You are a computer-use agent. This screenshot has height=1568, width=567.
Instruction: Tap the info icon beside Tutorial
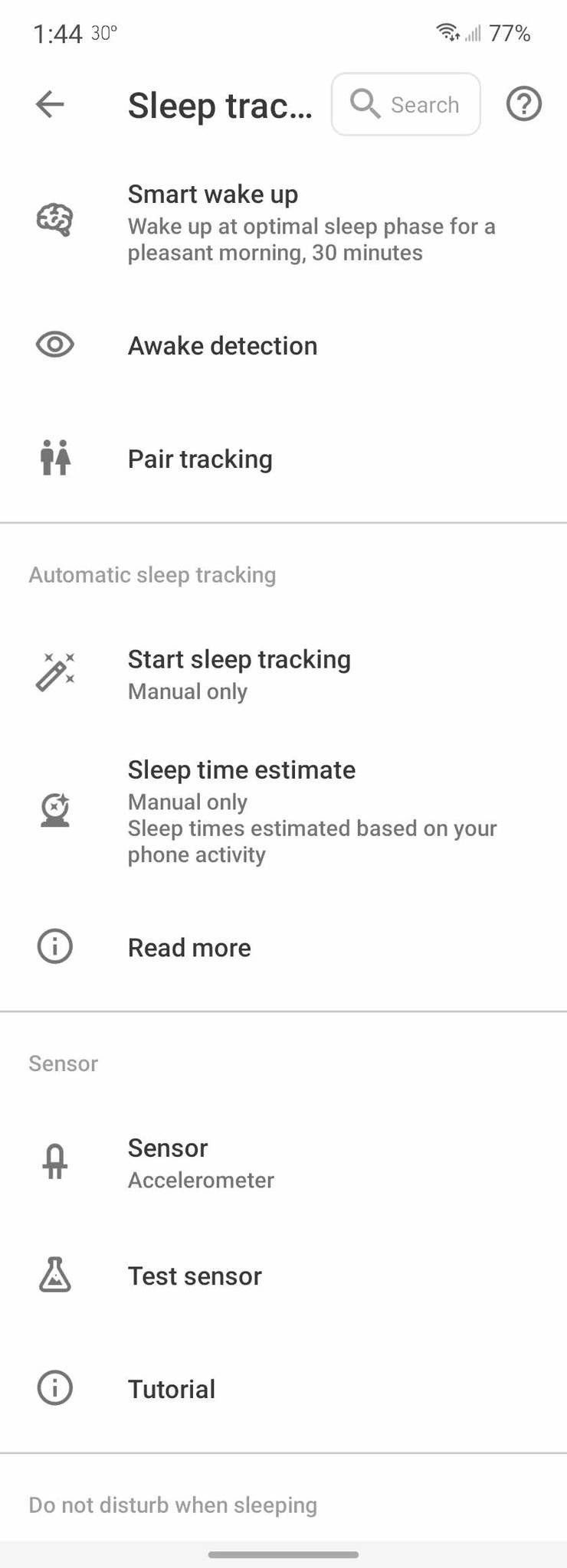coord(54,1387)
